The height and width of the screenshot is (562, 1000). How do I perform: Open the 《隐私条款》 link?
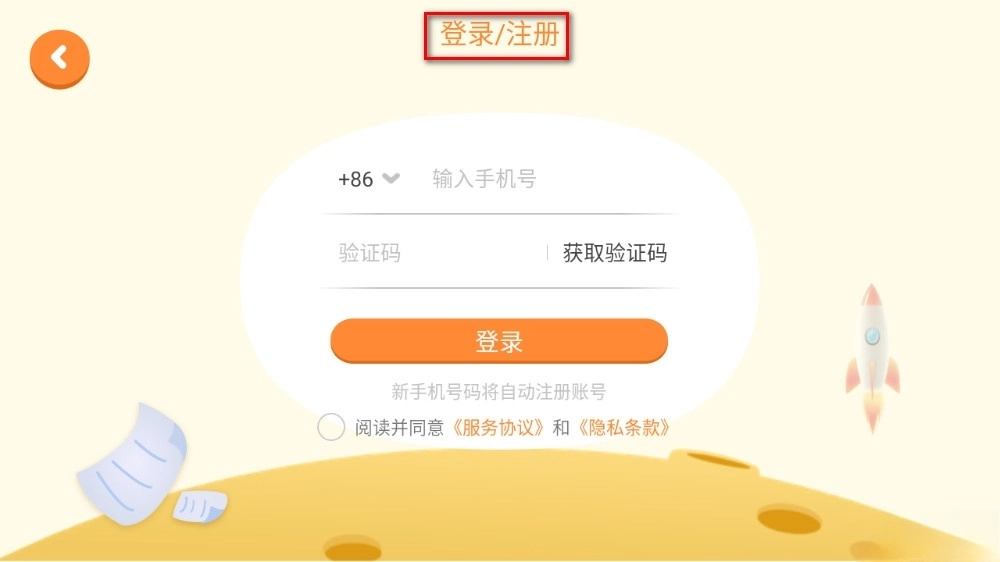621,428
